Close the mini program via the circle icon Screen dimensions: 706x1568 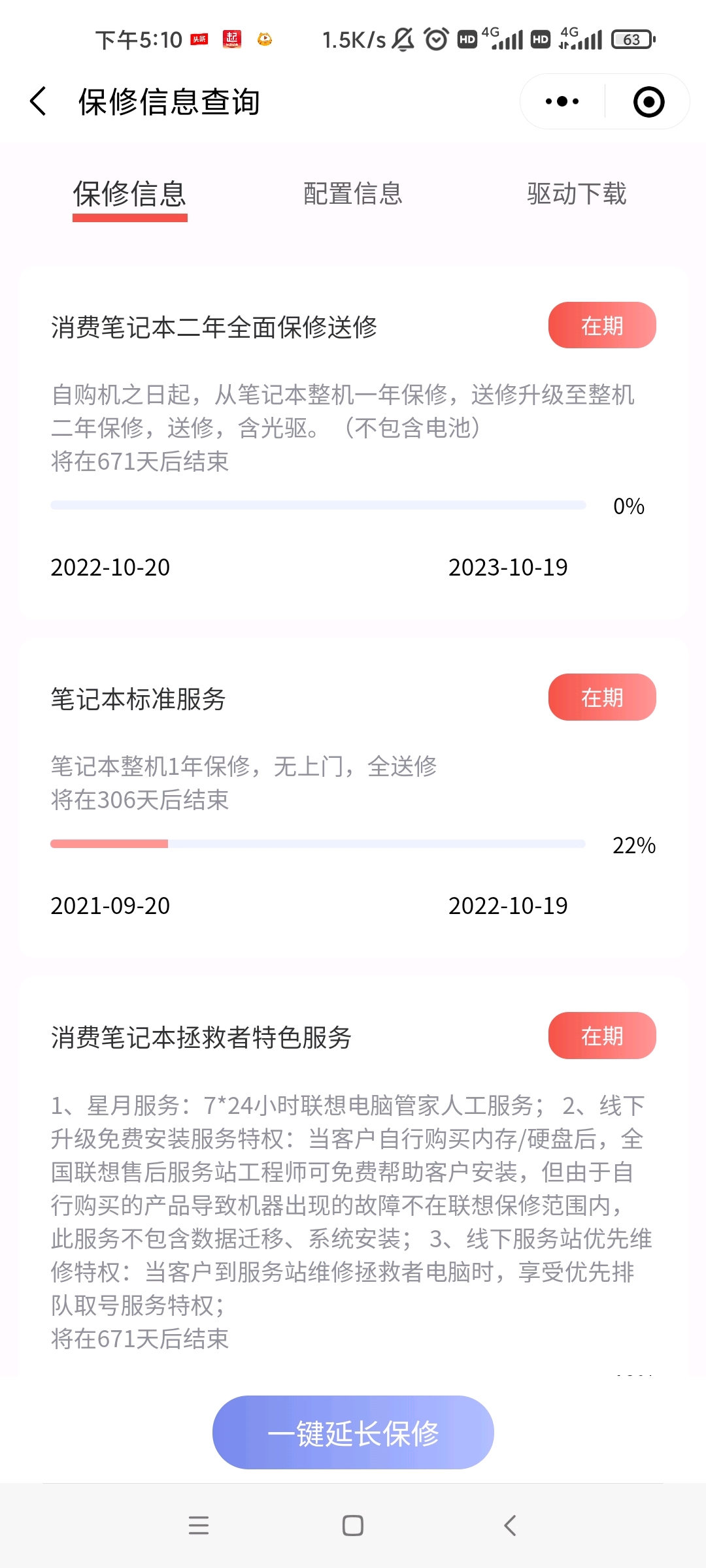coord(649,101)
